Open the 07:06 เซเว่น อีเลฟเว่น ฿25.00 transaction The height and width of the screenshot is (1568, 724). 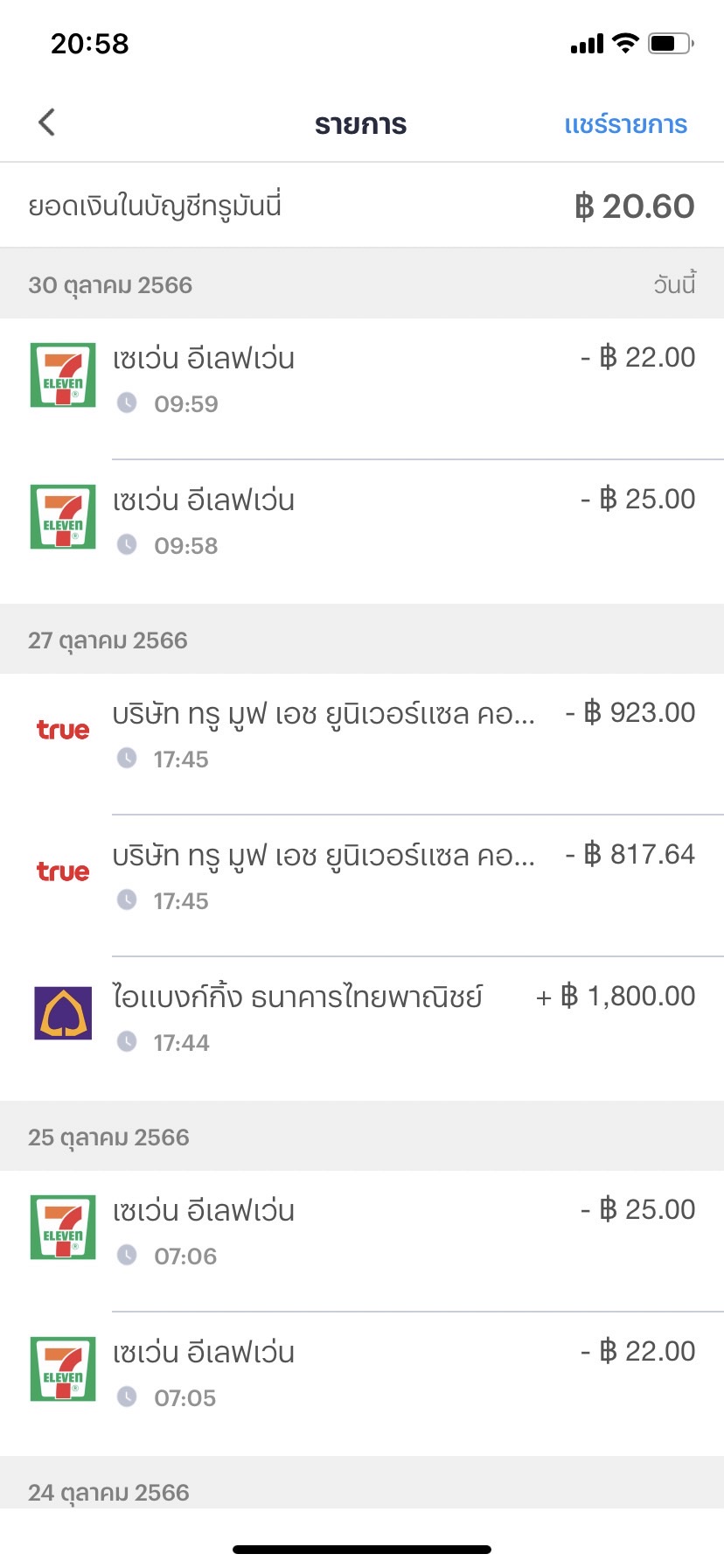pyautogui.click(x=362, y=1232)
